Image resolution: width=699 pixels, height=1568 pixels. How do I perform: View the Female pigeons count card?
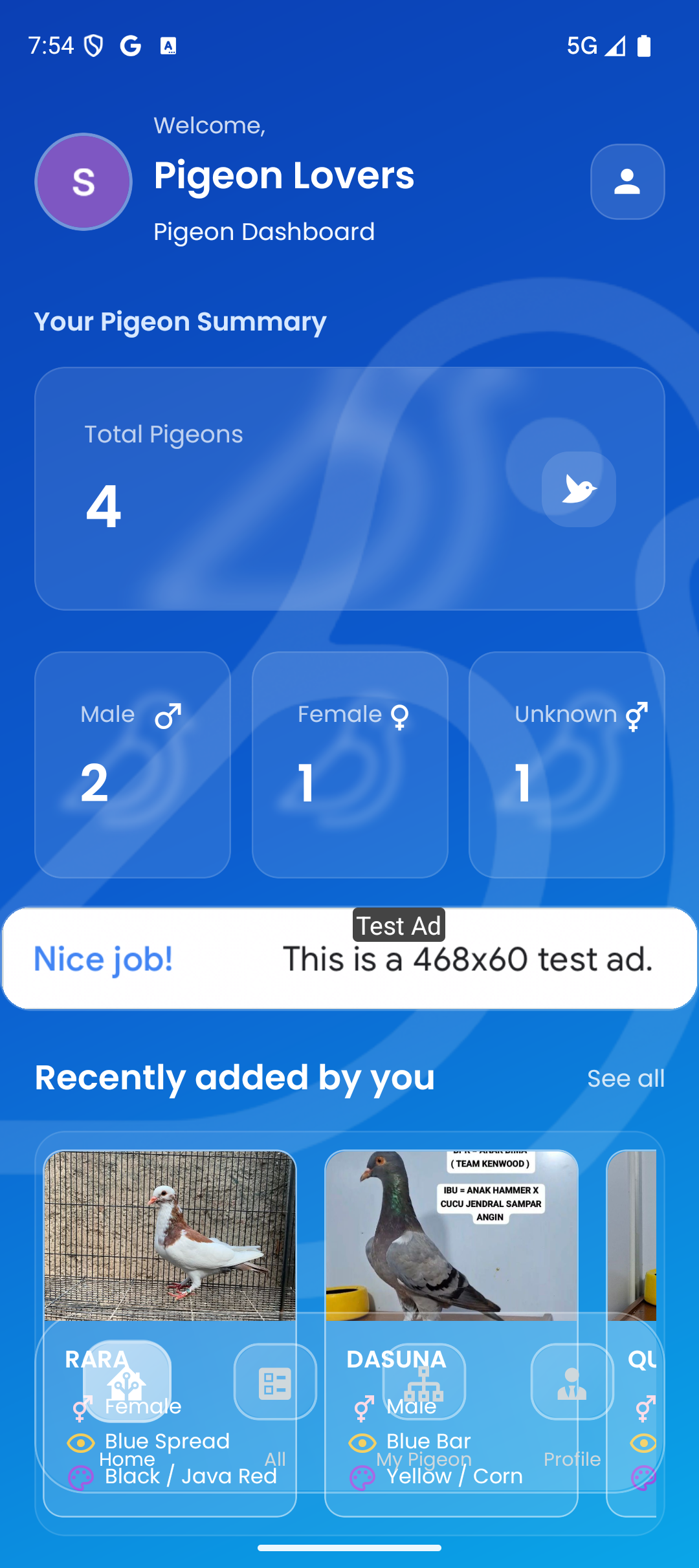point(349,764)
